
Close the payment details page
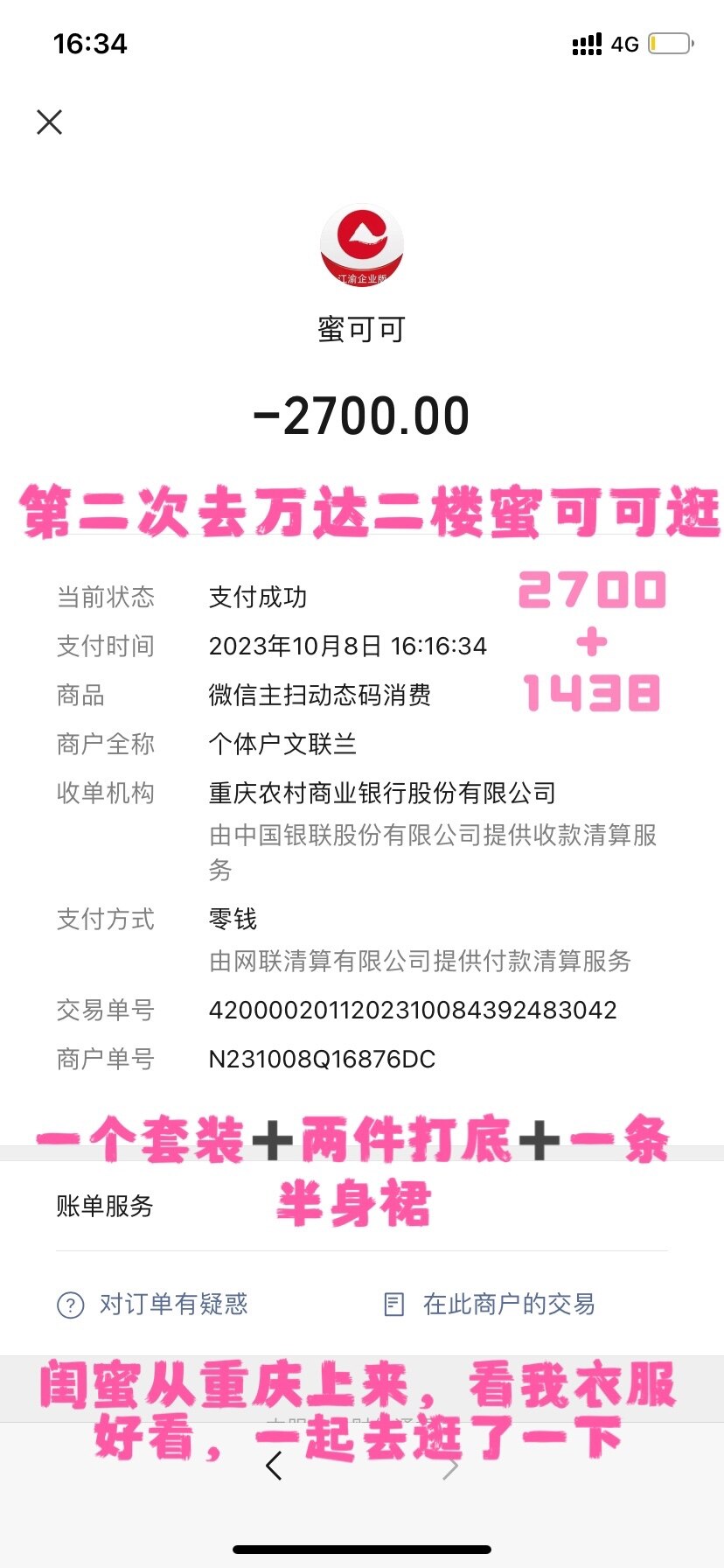50,122
